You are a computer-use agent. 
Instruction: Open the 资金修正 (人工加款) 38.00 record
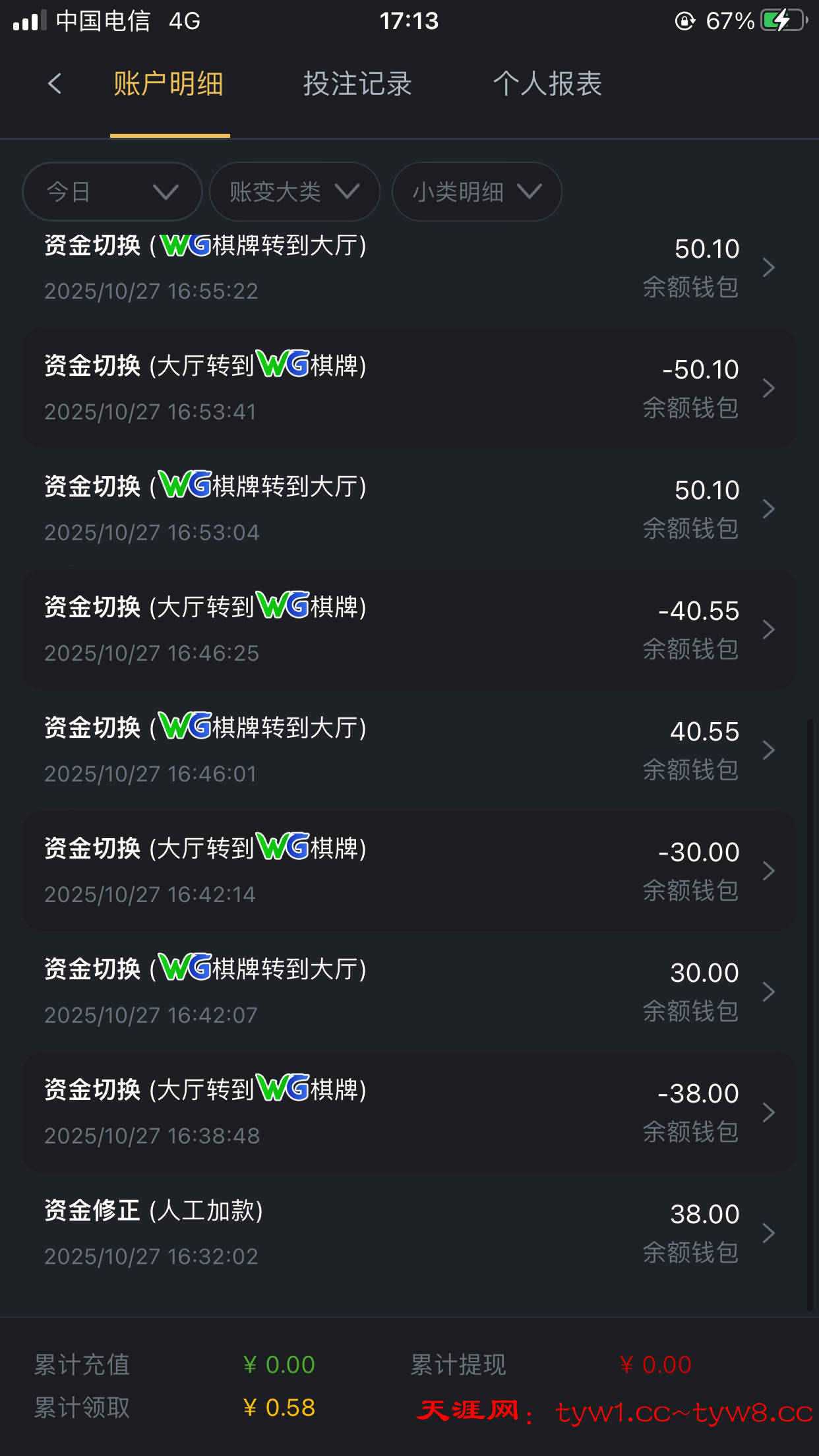pyautogui.click(x=409, y=1233)
